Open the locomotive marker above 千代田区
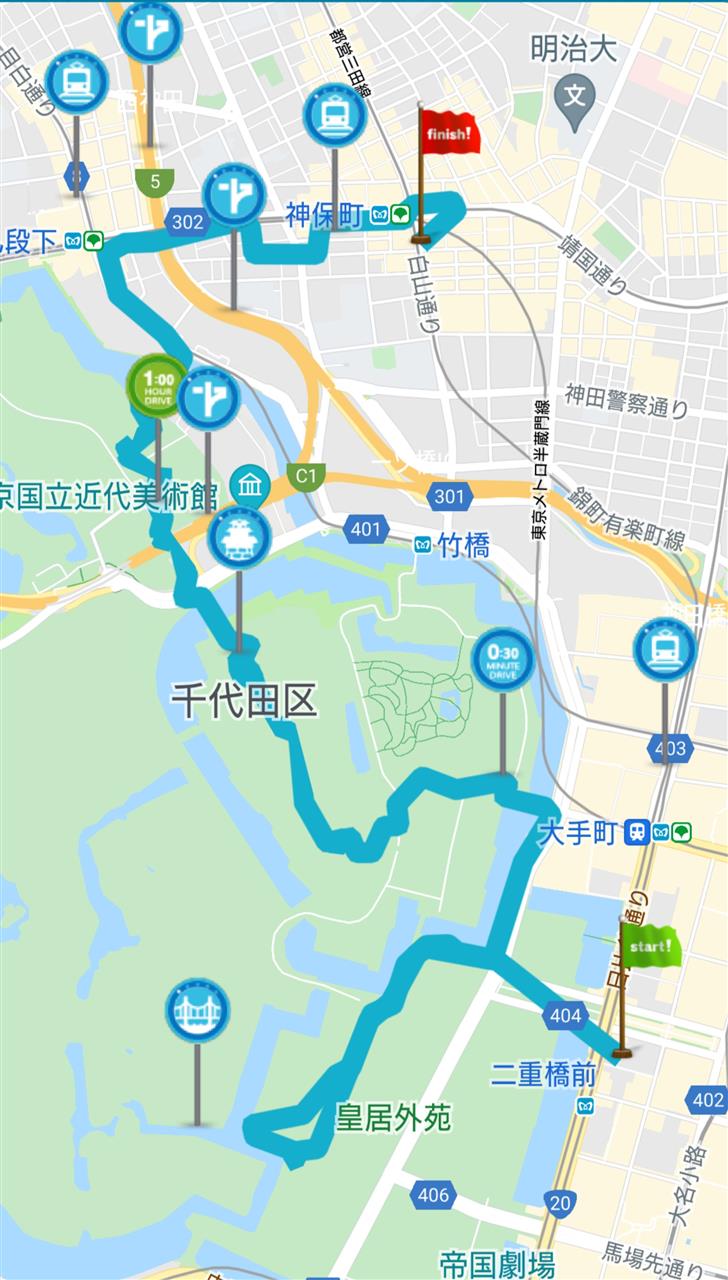Viewport: 728px width, 1280px height. click(238, 537)
